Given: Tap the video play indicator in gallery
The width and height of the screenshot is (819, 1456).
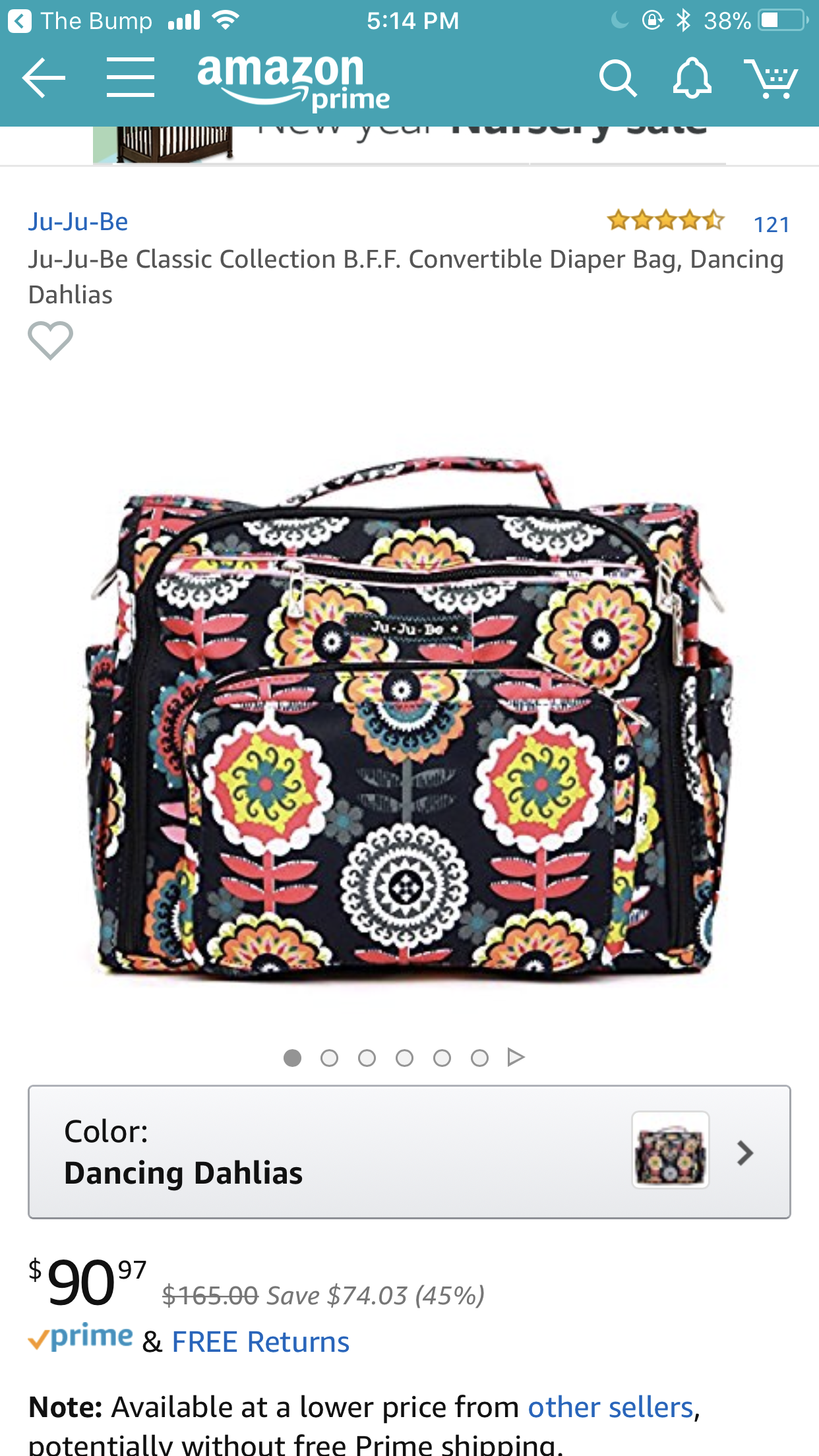Looking at the screenshot, I should [516, 1058].
